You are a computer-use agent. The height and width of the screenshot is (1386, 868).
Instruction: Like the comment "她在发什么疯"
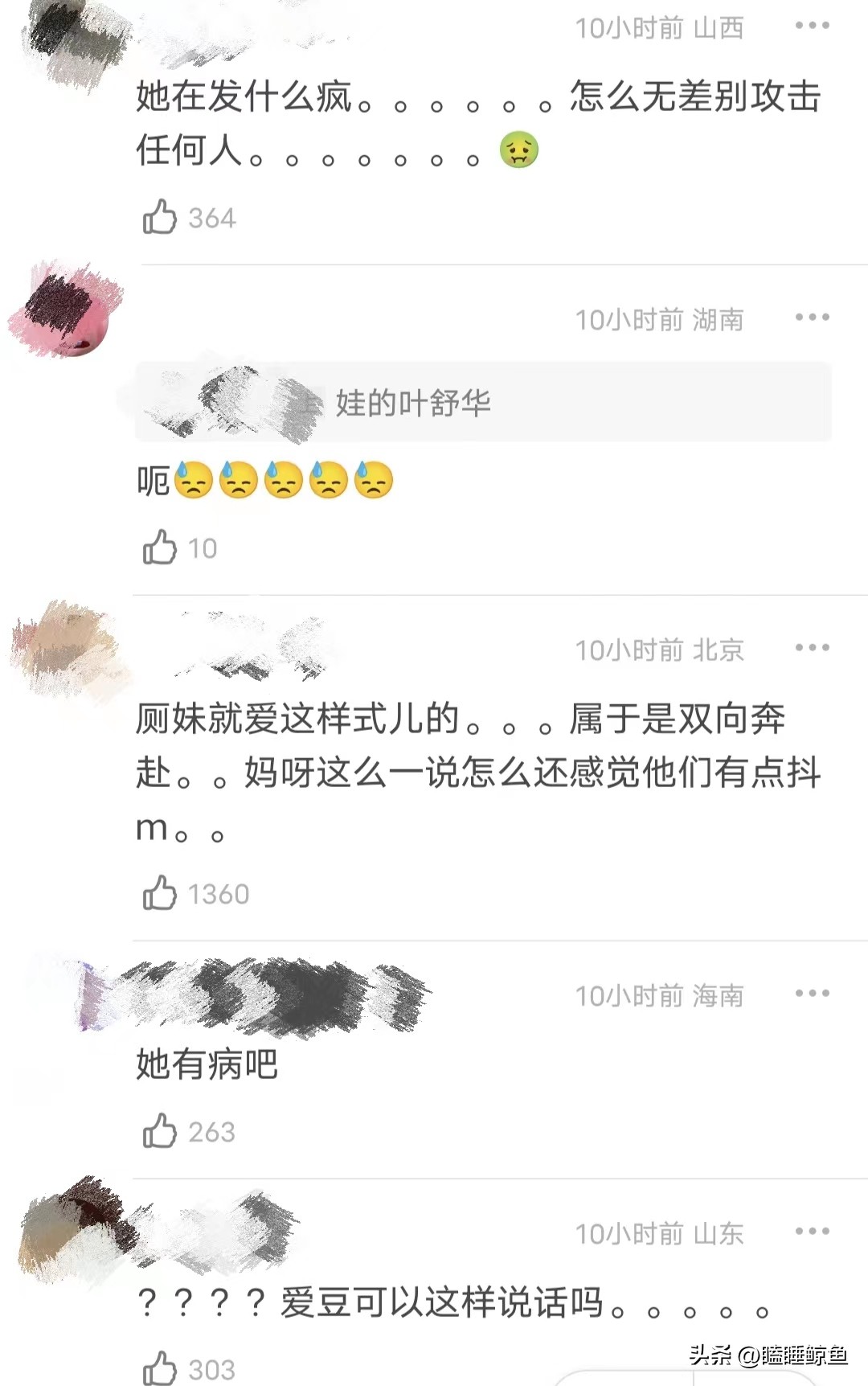[159, 217]
